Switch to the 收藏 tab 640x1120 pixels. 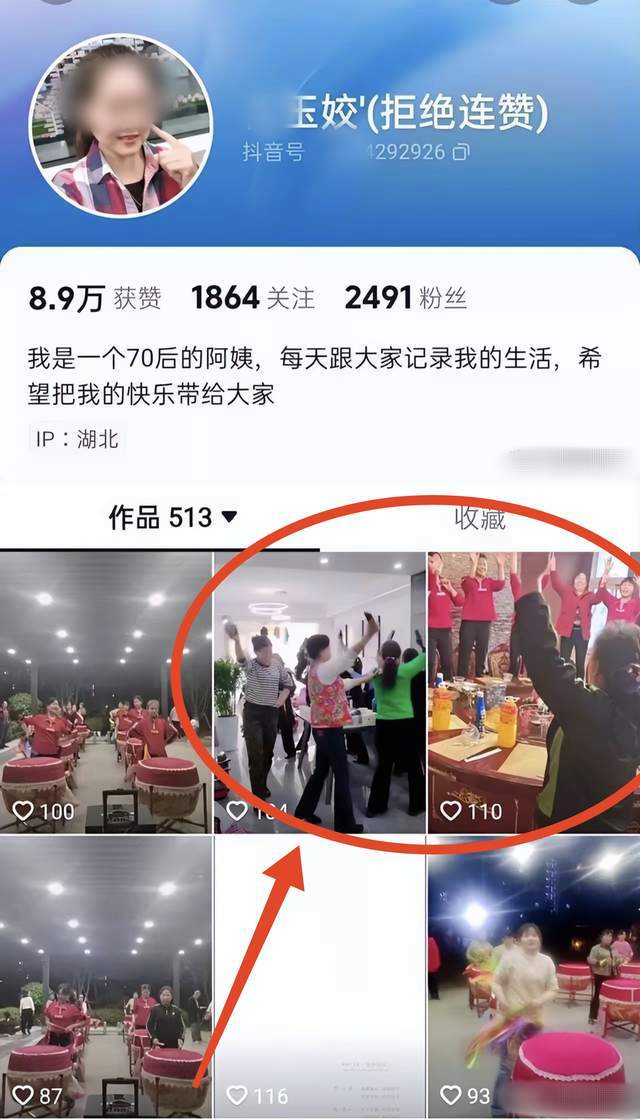coord(480,518)
